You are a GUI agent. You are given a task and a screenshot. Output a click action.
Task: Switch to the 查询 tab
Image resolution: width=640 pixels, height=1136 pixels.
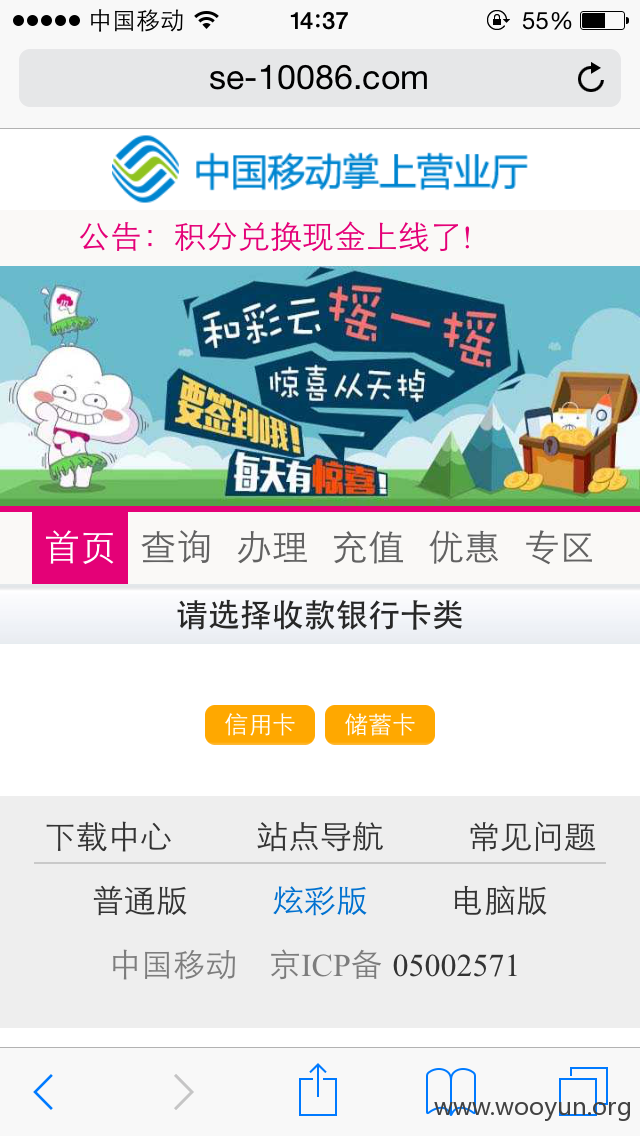pos(175,548)
